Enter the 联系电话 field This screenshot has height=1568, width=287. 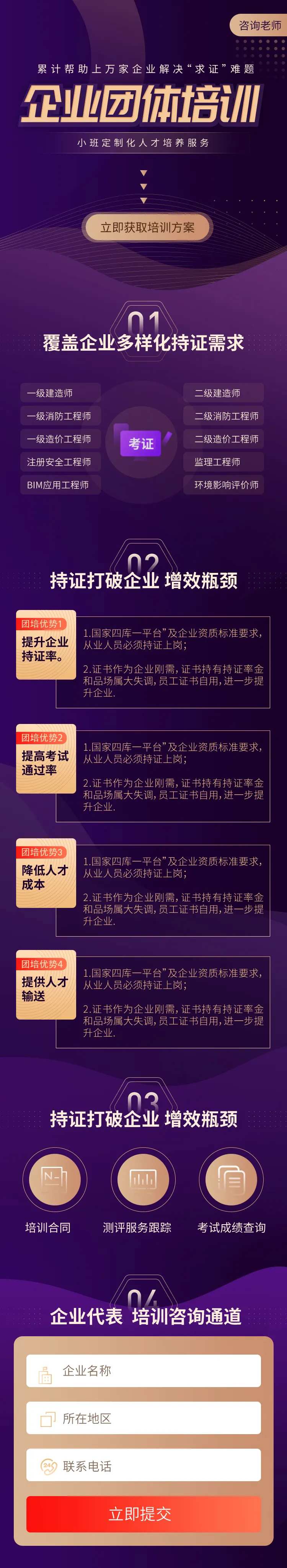[x=143, y=1466]
